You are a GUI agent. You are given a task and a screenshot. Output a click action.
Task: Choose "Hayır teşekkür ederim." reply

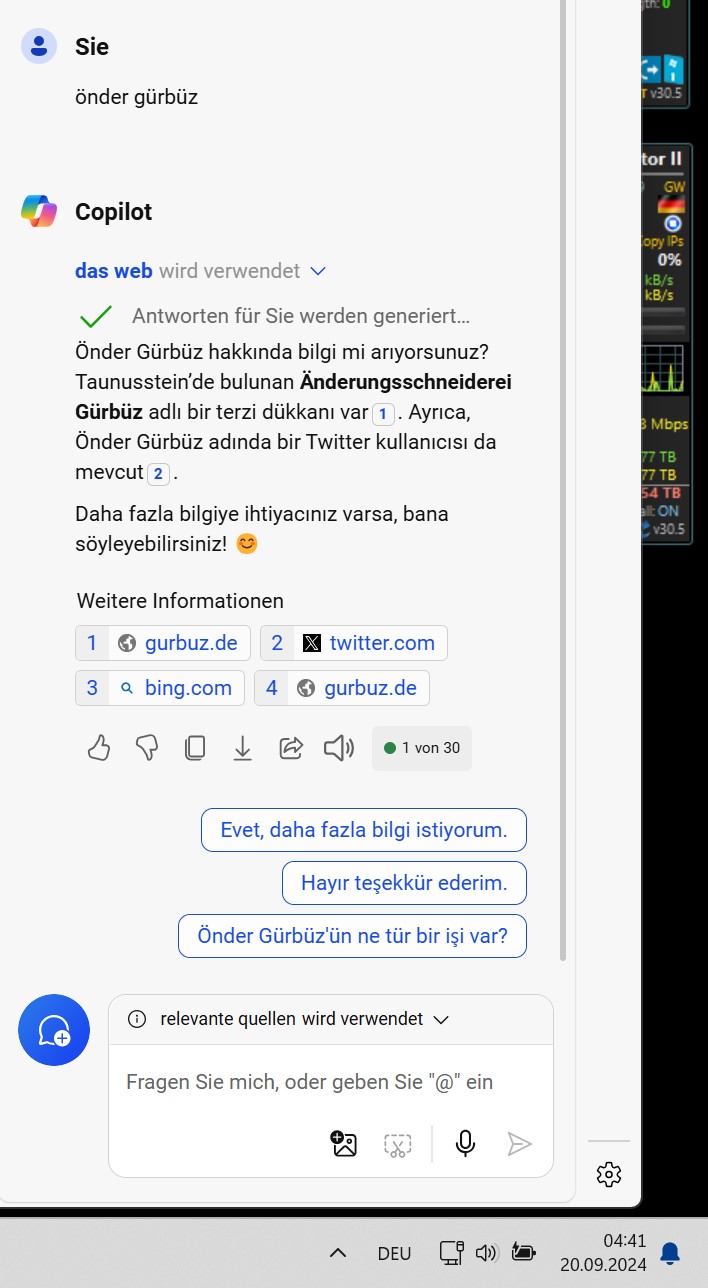pos(404,883)
